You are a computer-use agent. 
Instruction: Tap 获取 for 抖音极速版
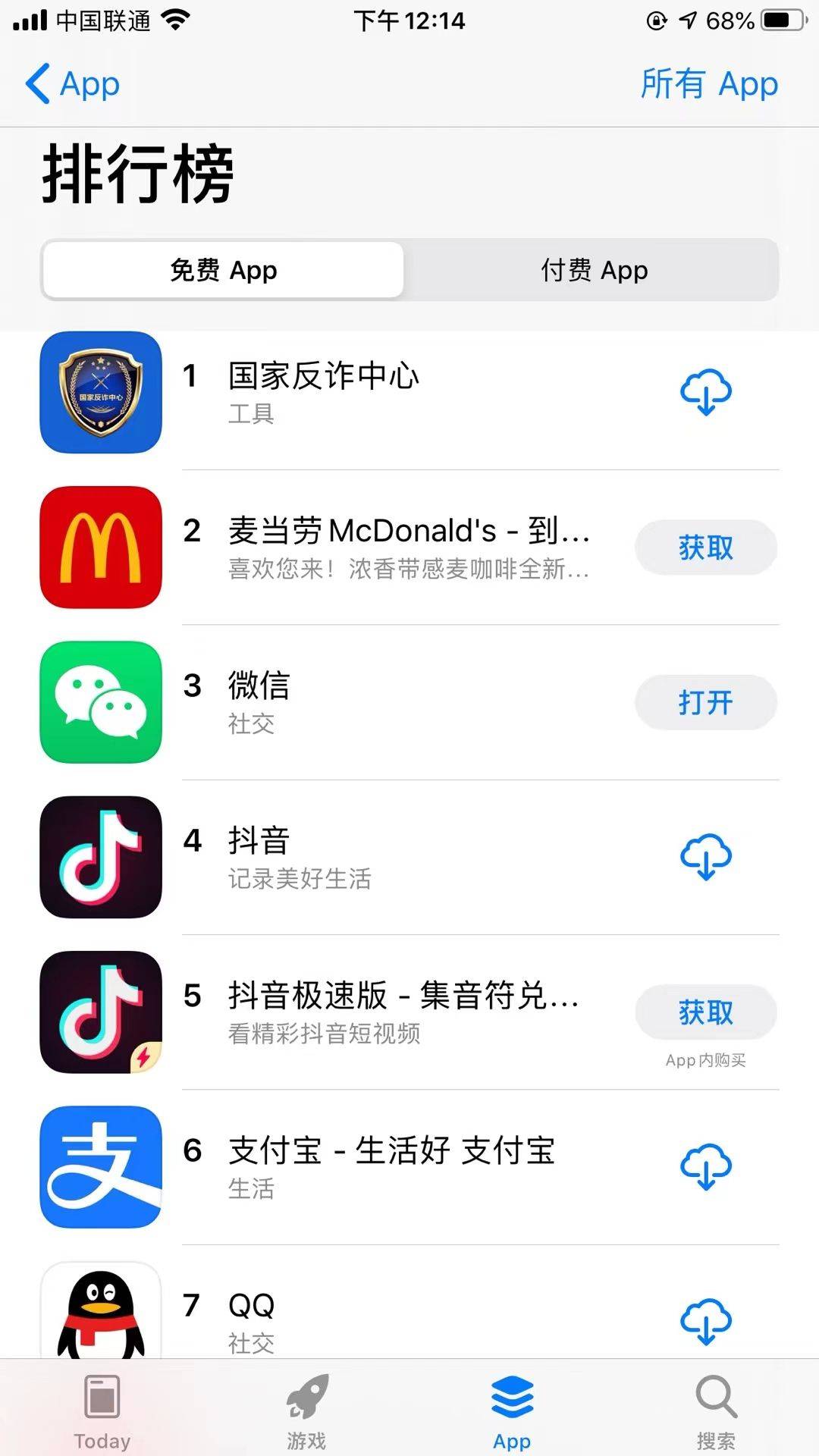(x=705, y=1012)
